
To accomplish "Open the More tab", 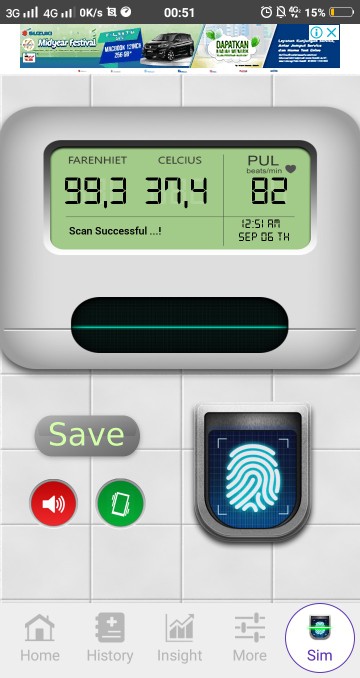I will coord(250,639).
